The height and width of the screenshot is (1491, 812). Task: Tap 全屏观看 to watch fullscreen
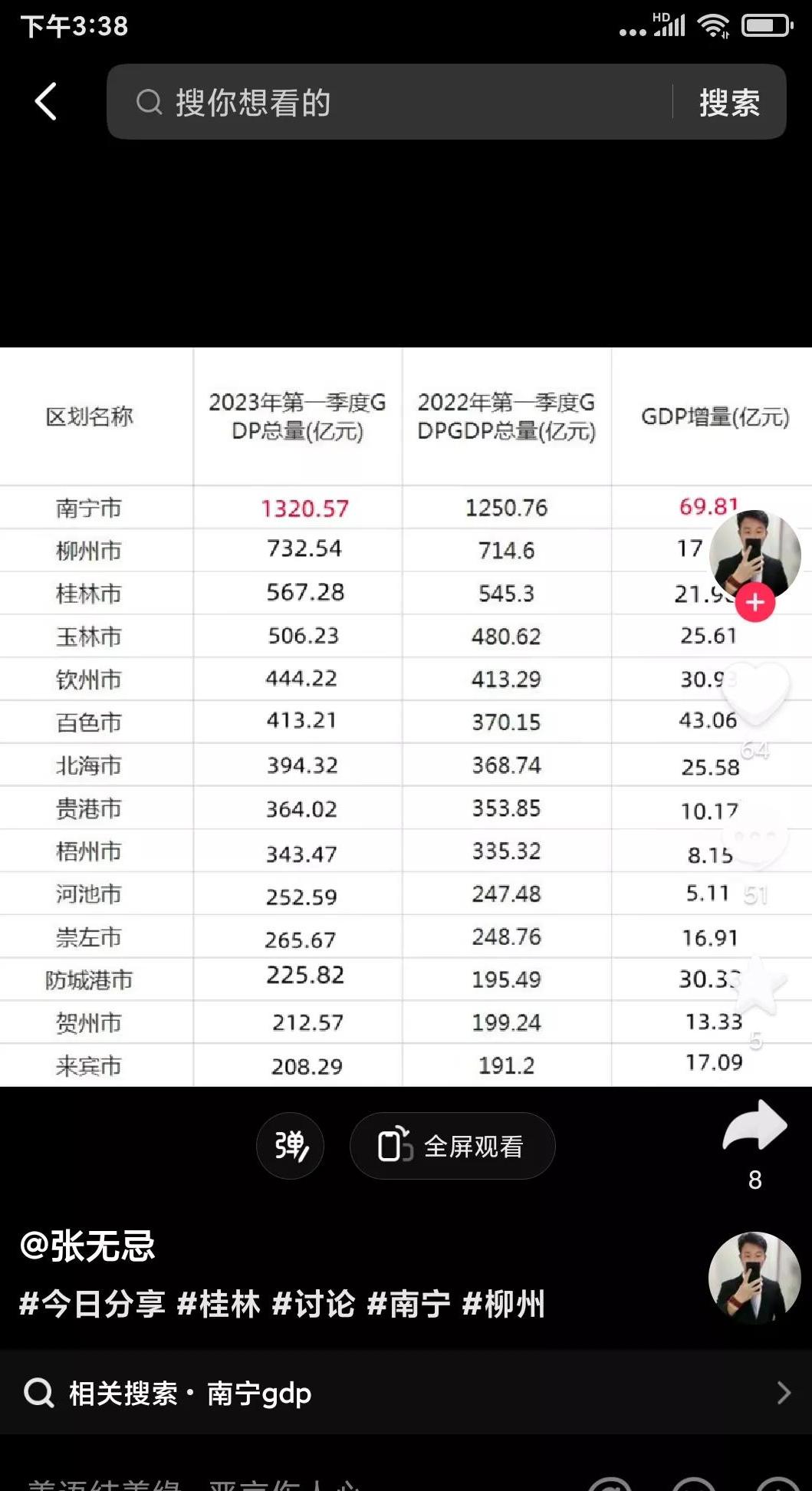tap(452, 1144)
